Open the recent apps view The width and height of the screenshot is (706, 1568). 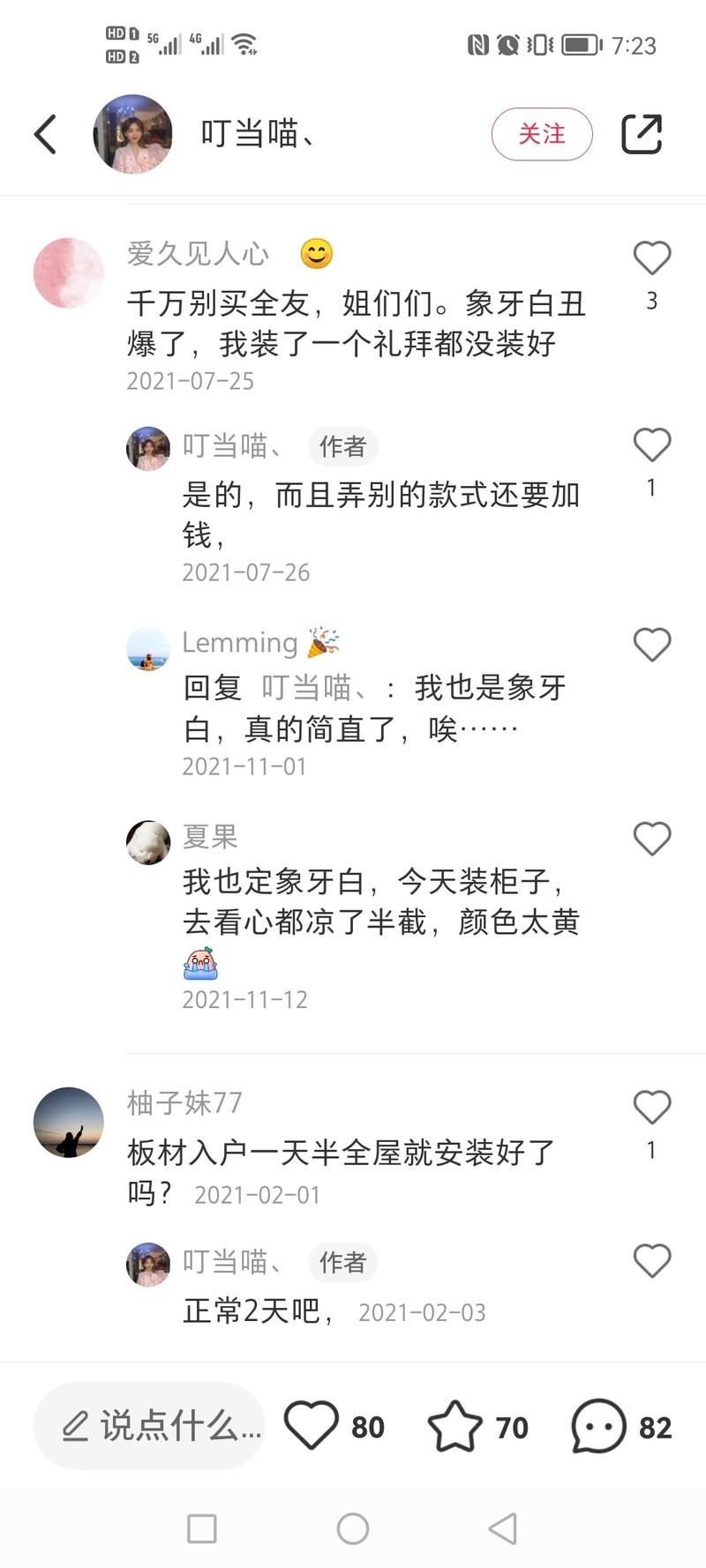pos(202,1528)
